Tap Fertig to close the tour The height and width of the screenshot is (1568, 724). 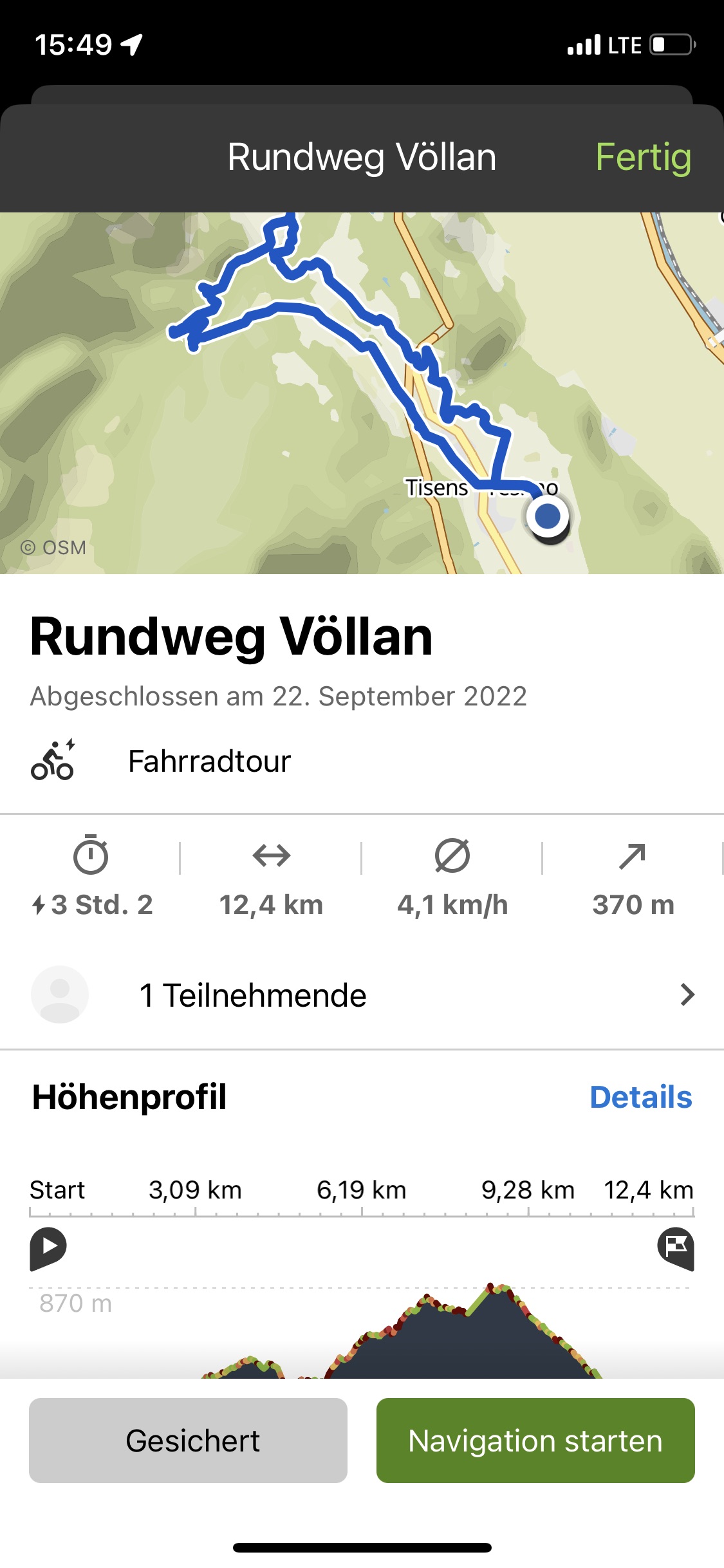[643, 157]
